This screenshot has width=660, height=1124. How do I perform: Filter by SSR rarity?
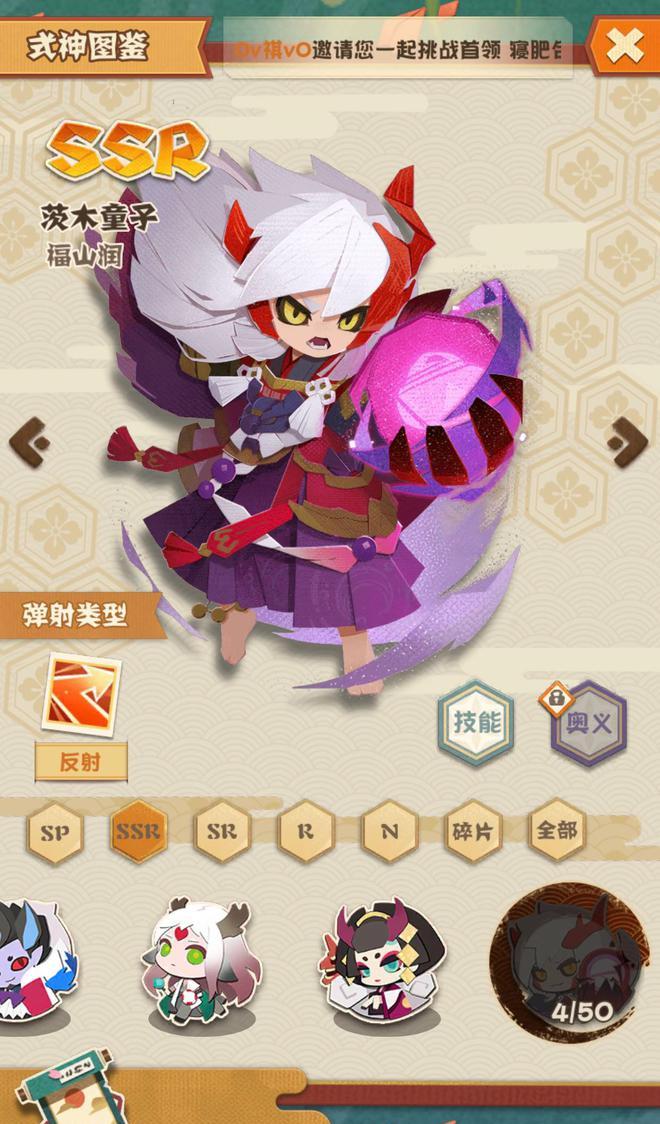coord(139,830)
